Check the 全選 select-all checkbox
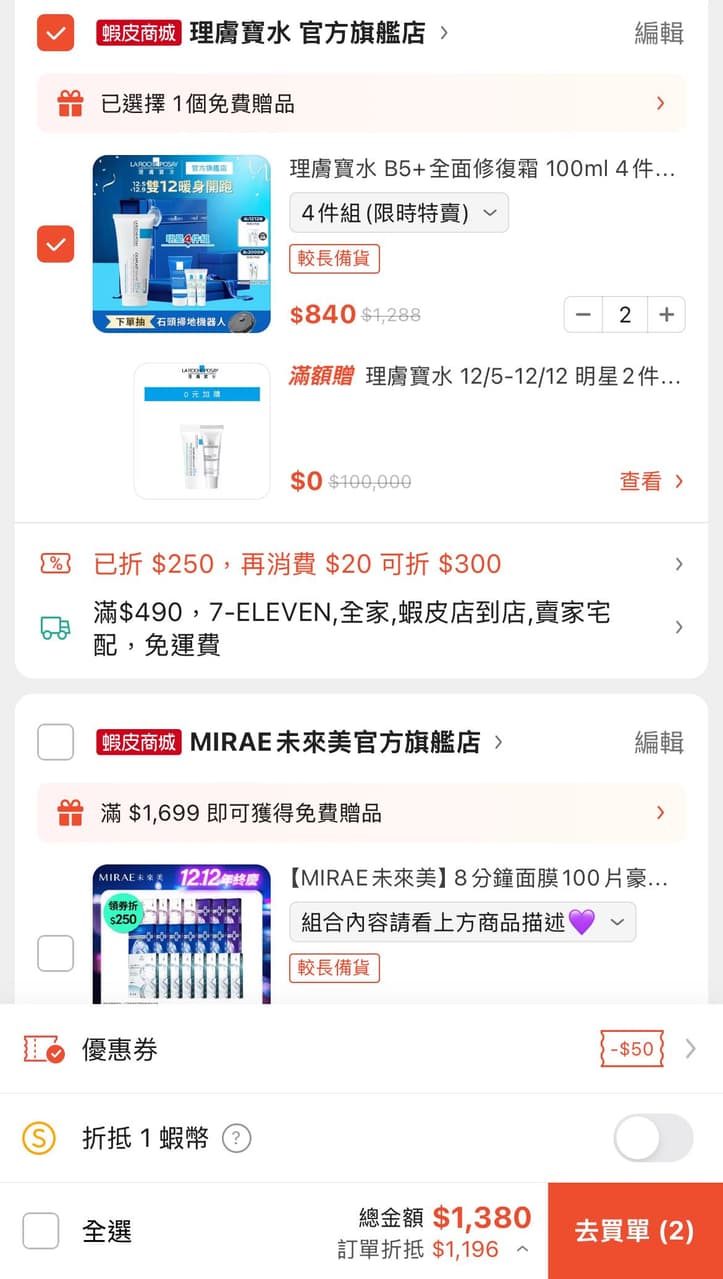This screenshot has height=1279, width=723. click(40, 1232)
